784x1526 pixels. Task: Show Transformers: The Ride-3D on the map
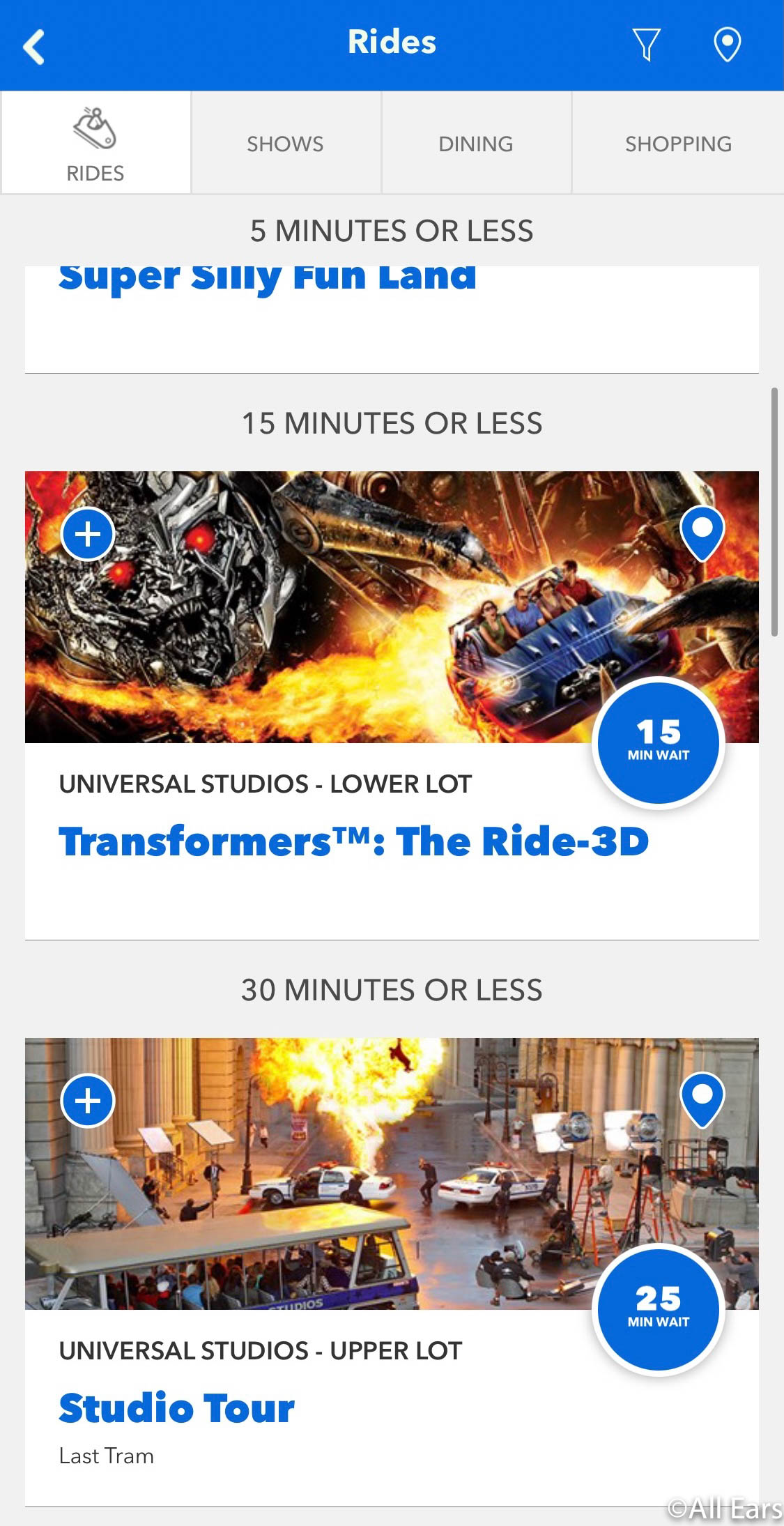(x=702, y=533)
